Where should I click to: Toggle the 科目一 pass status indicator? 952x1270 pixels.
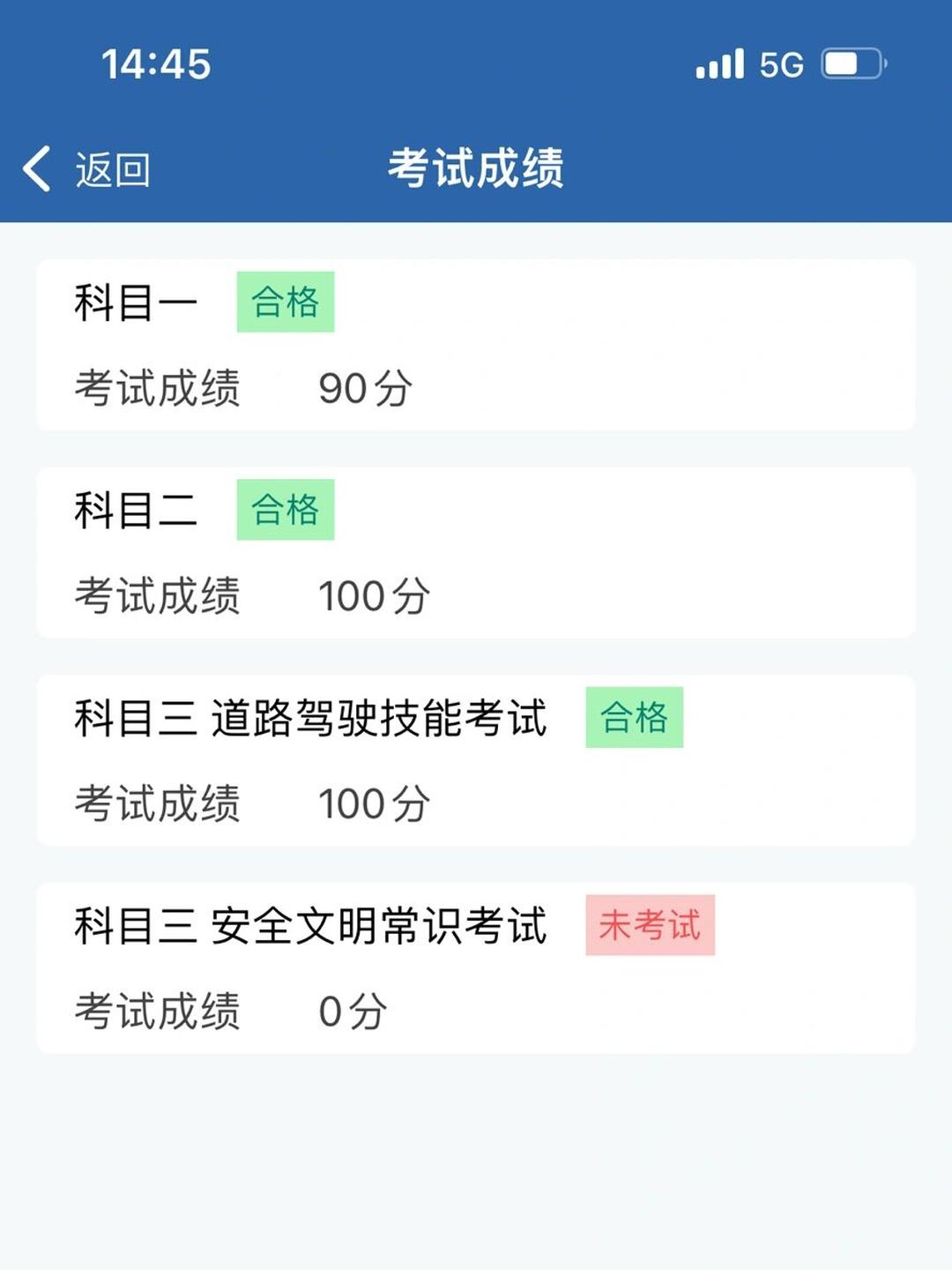tap(286, 301)
